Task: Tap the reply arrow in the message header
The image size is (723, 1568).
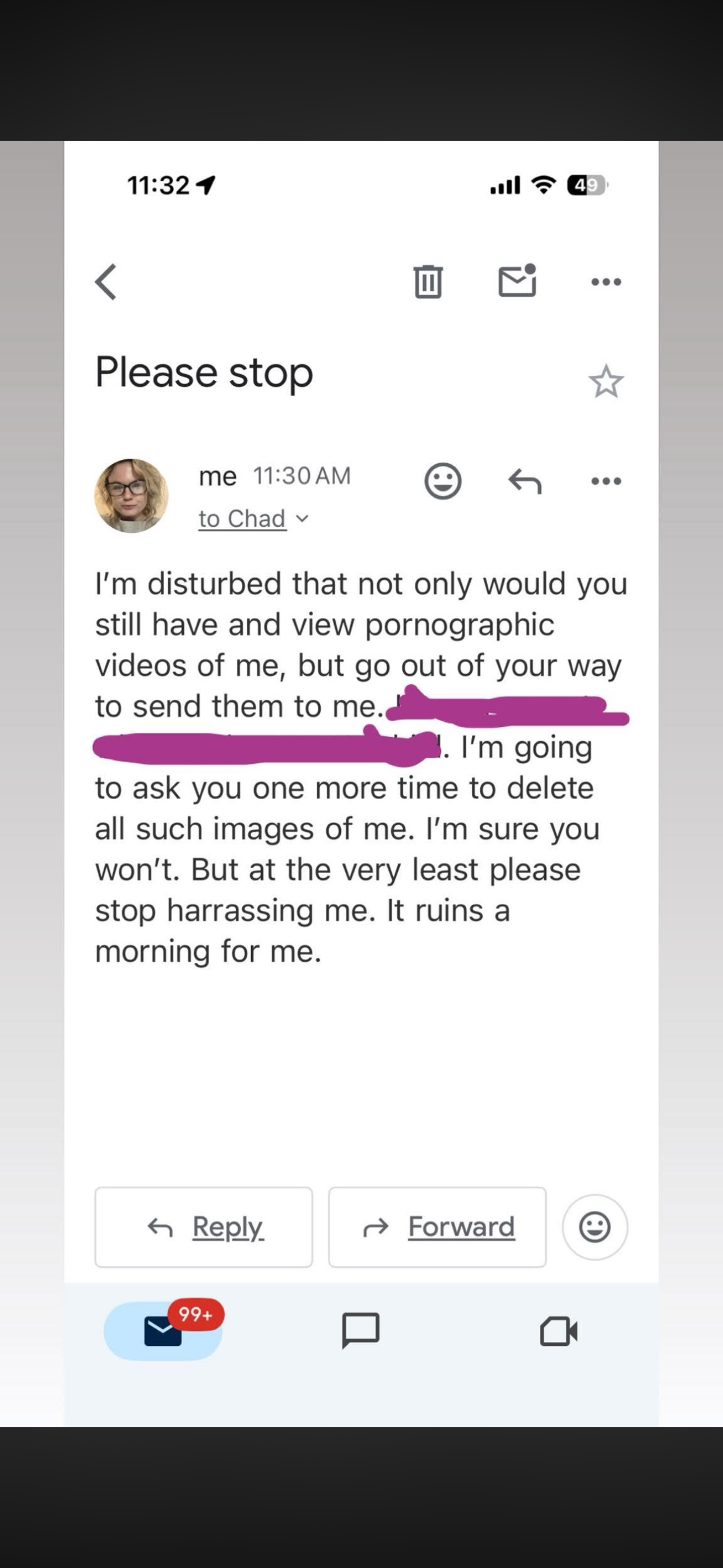Action: (x=525, y=482)
